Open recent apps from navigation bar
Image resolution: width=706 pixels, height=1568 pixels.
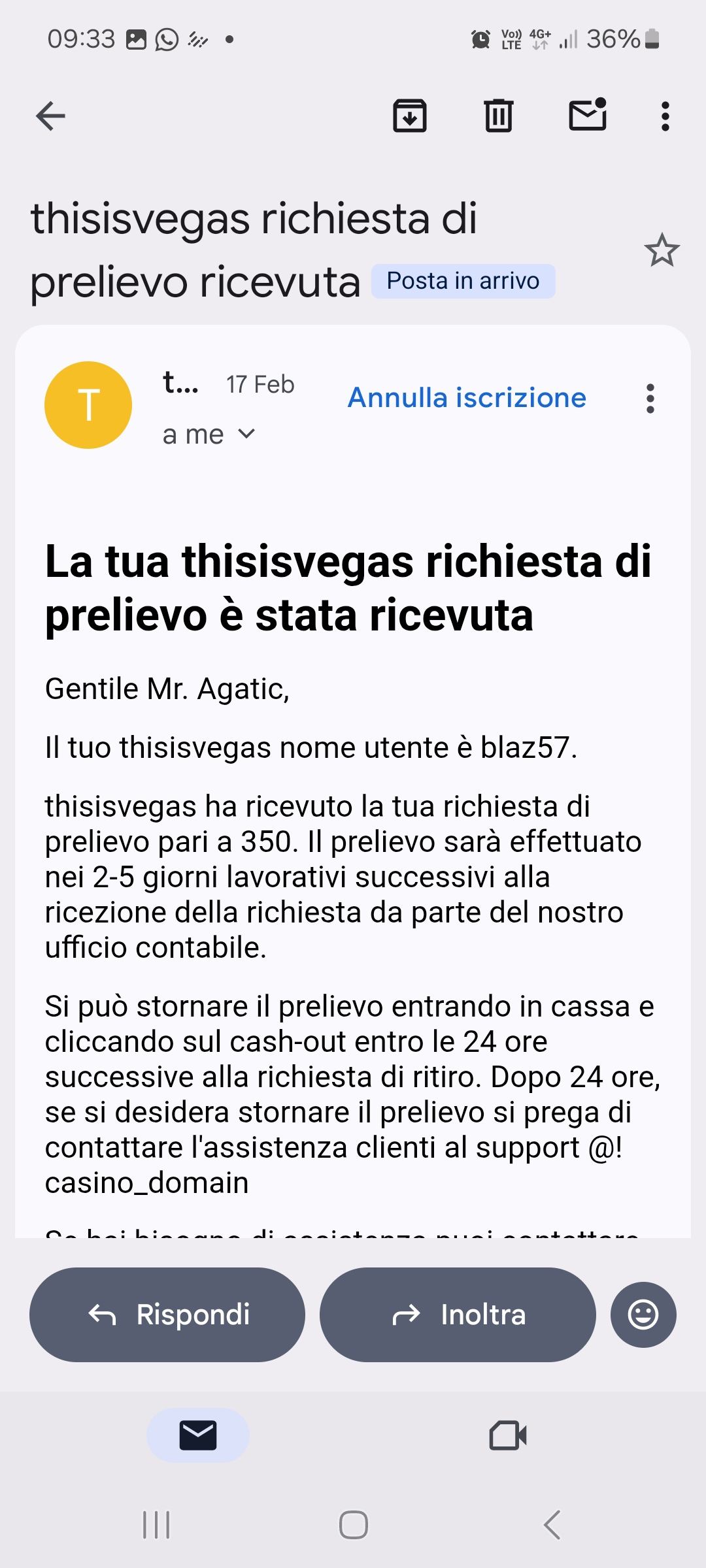(x=156, y=1526)
